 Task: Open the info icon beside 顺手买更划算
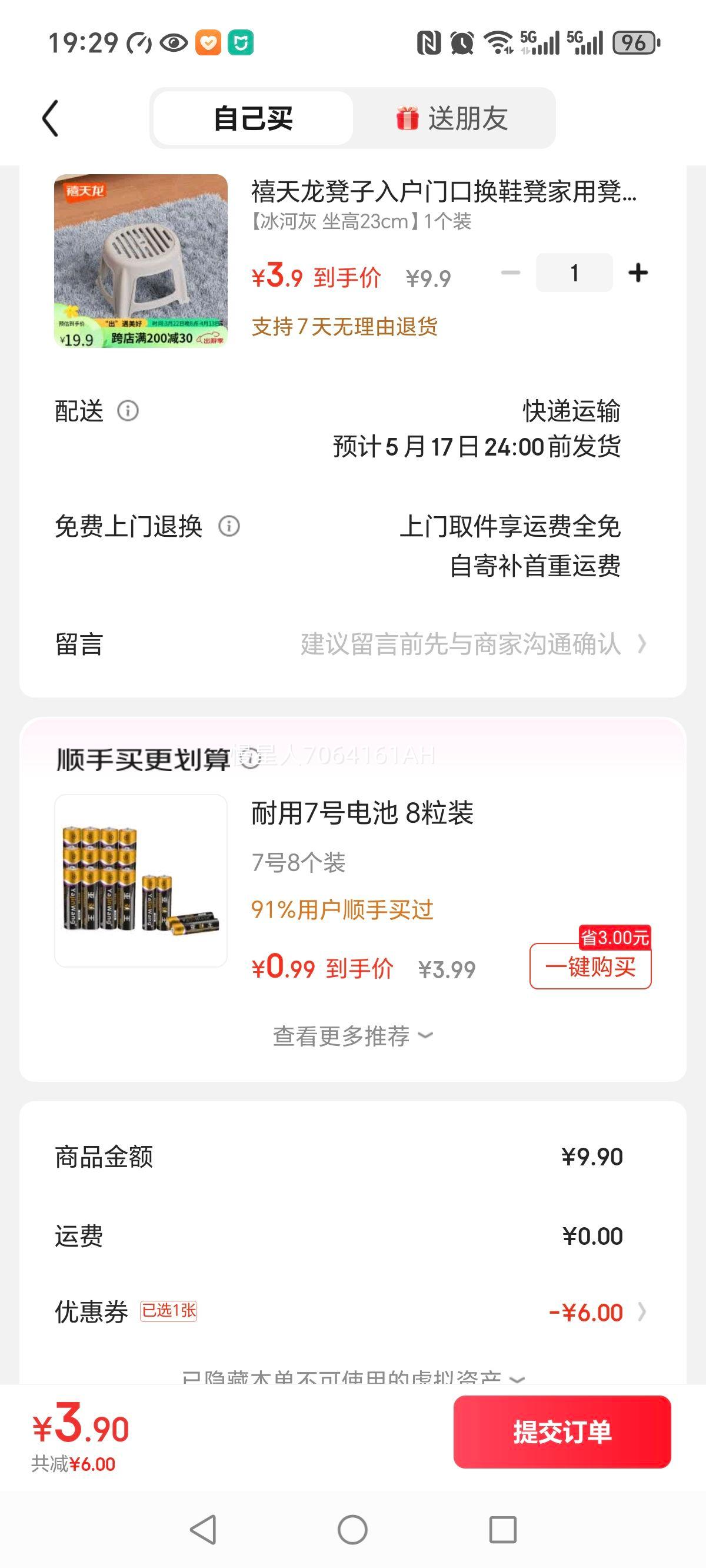[x=251, y=760]
